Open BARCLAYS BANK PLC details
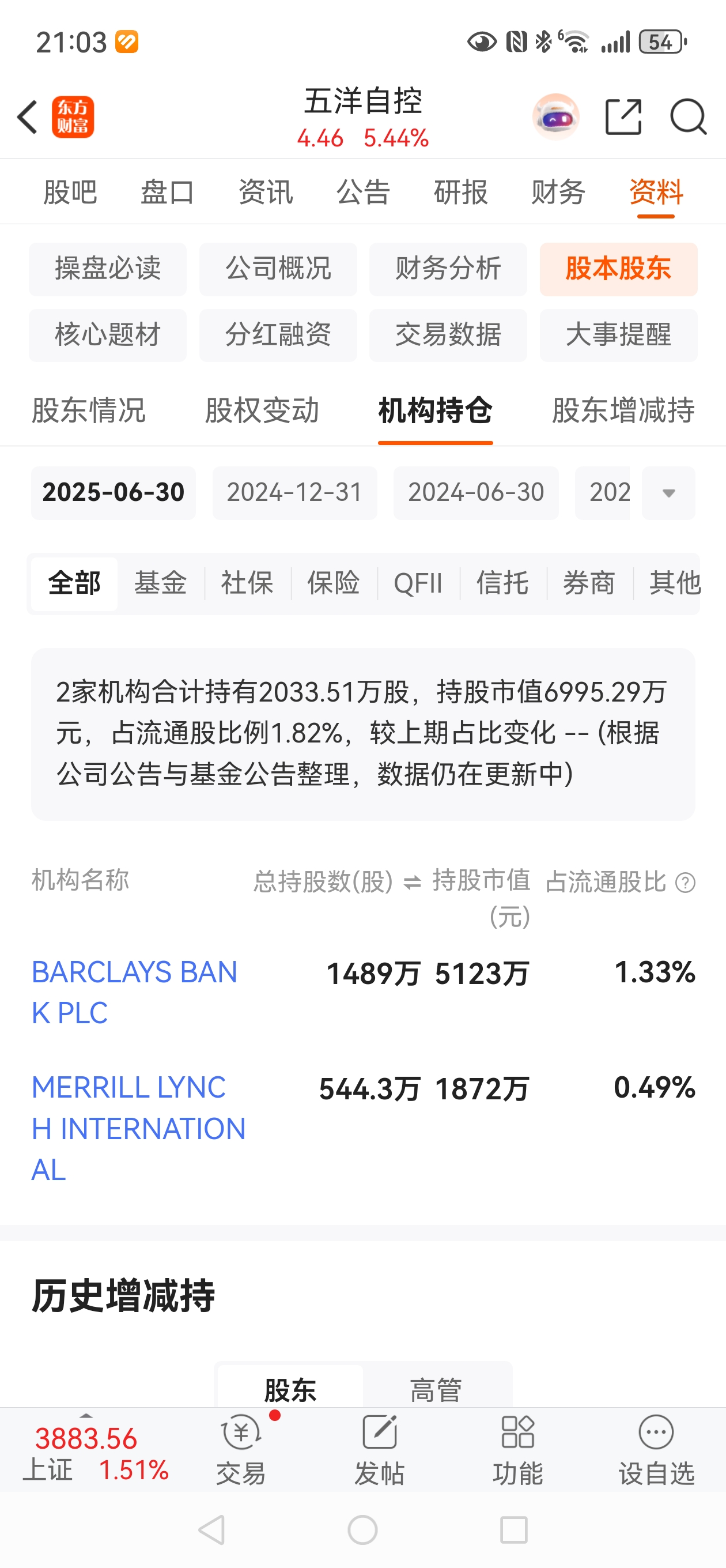Image resolution: width=726 pixels, height=1568 pixels. coord(134,992)
